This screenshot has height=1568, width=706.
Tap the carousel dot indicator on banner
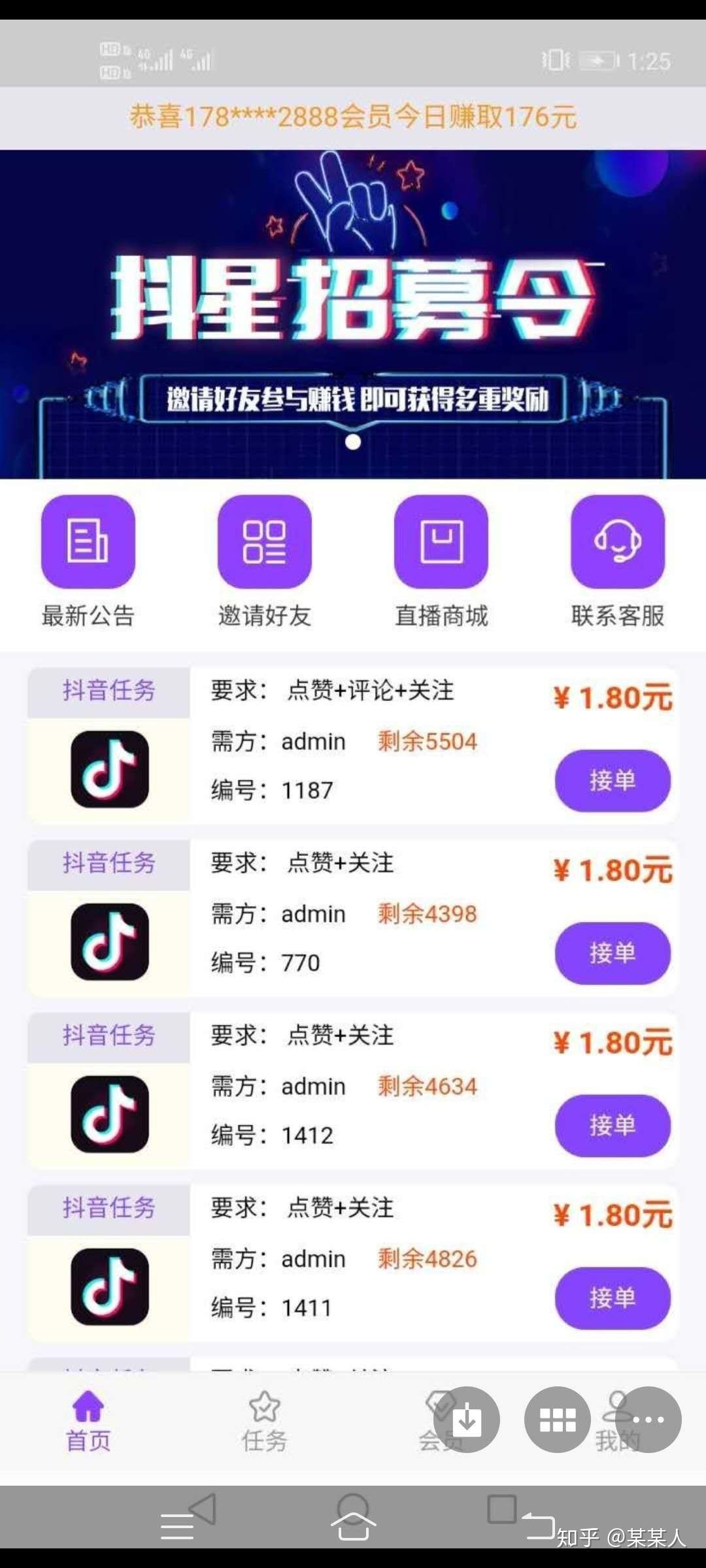coord(353,440)
